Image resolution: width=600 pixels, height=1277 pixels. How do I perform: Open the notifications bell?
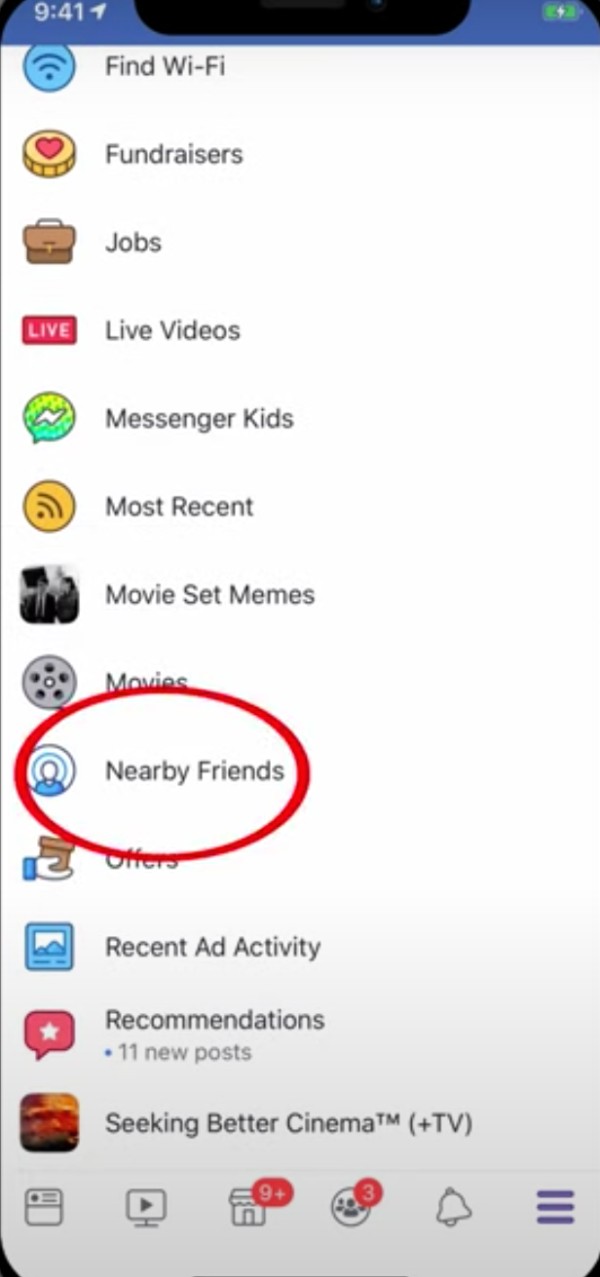coord(454,1208)
